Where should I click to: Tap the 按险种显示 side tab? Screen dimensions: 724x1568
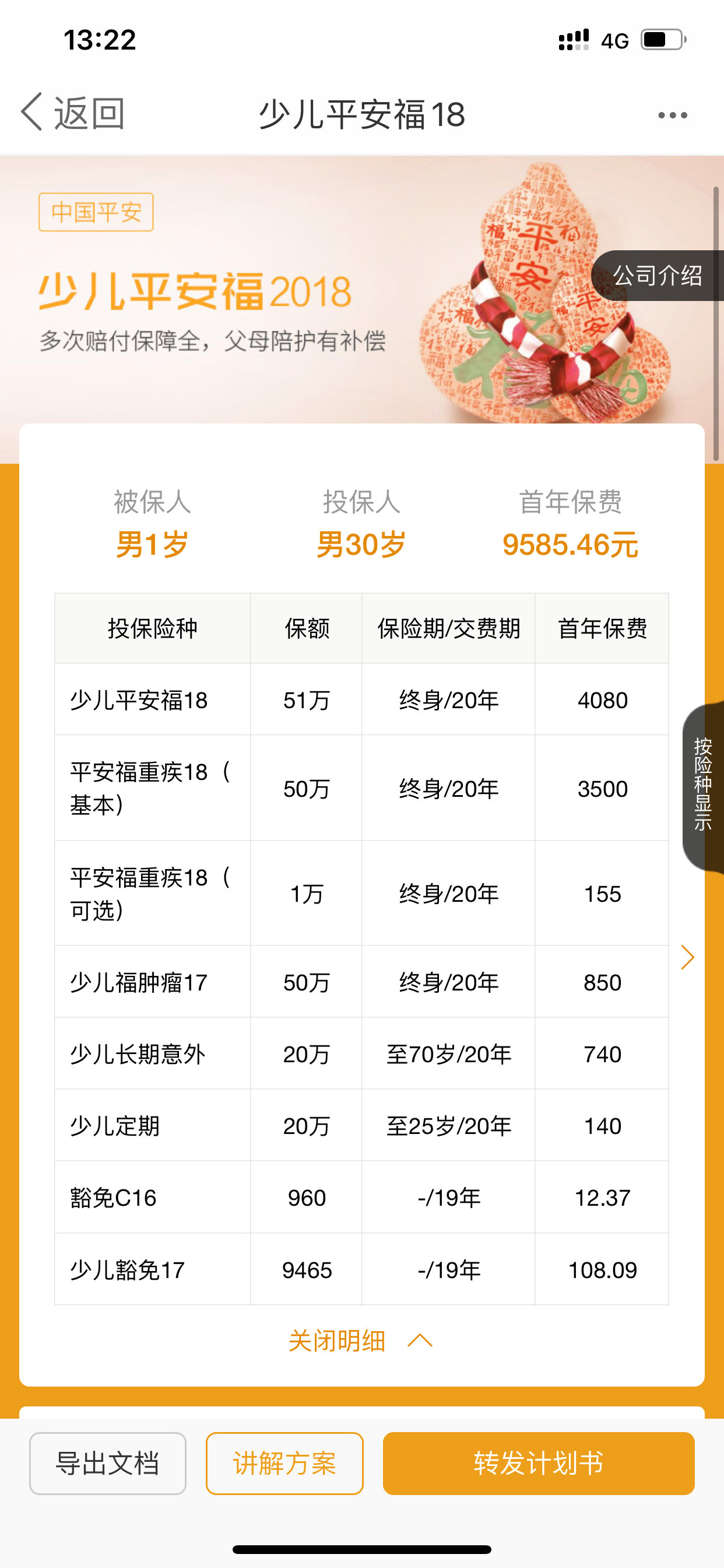(x=702, y=785)
